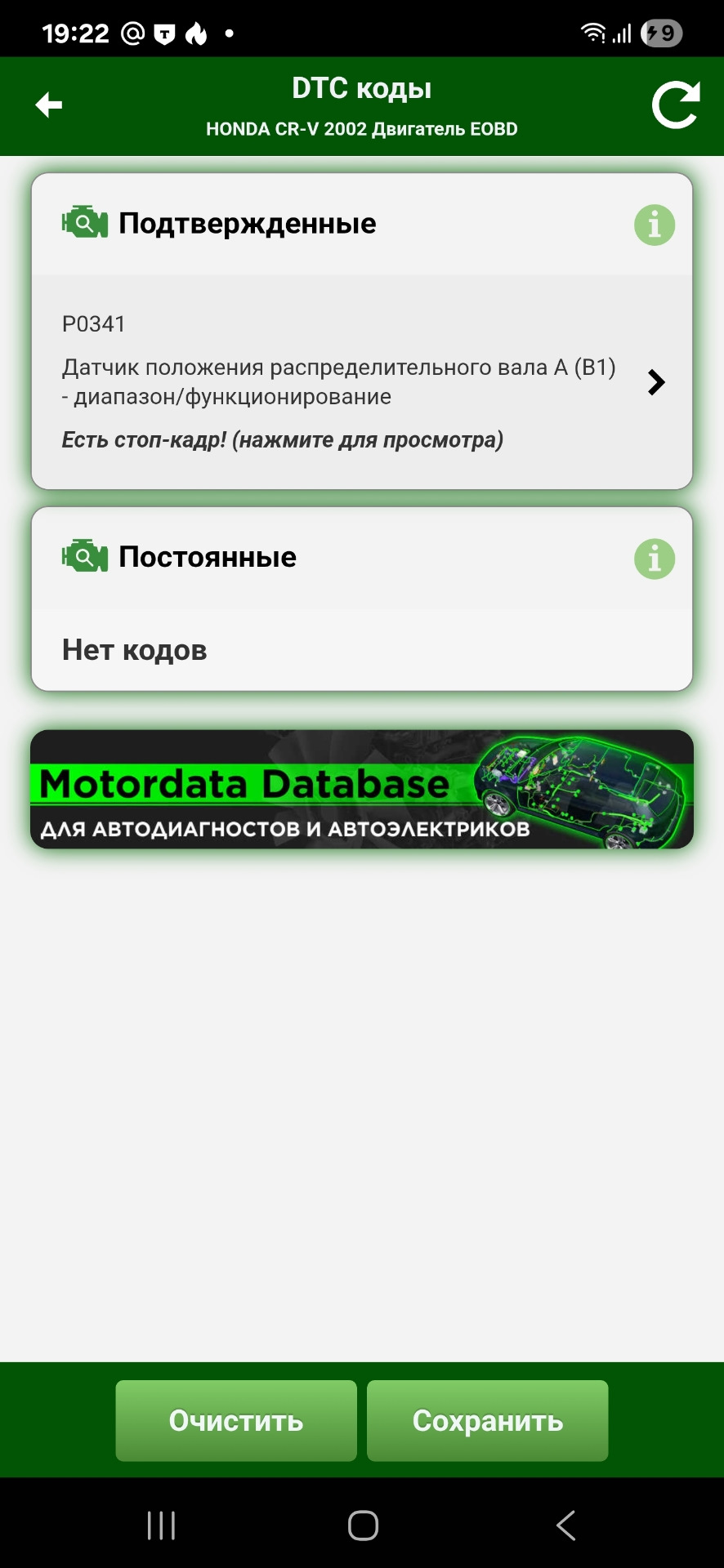Refresh the DTC codes list

pos(675,105)
